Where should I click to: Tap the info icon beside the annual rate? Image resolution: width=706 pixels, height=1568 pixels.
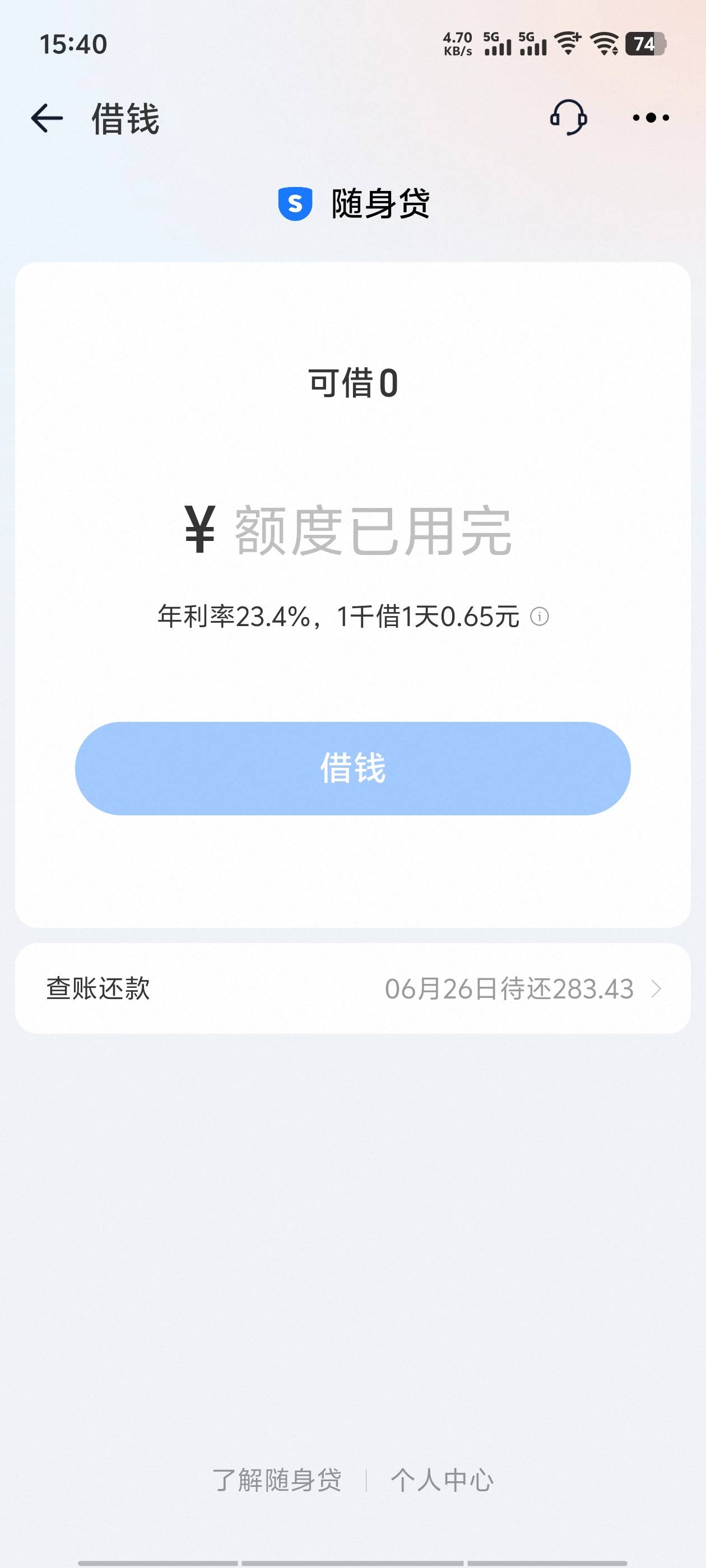tap(539, 617)
